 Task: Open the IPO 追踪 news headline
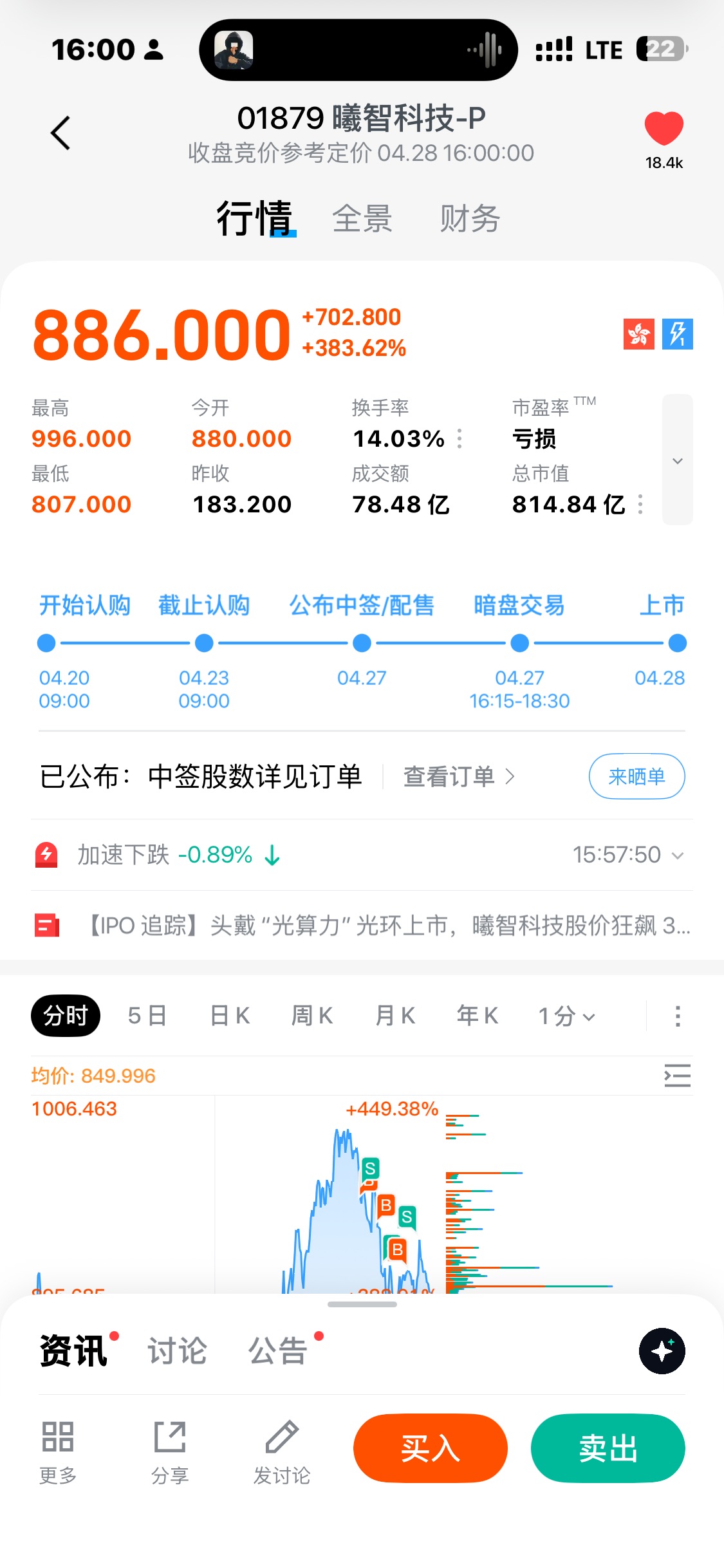pyautogui.click(x=386, y=926)
